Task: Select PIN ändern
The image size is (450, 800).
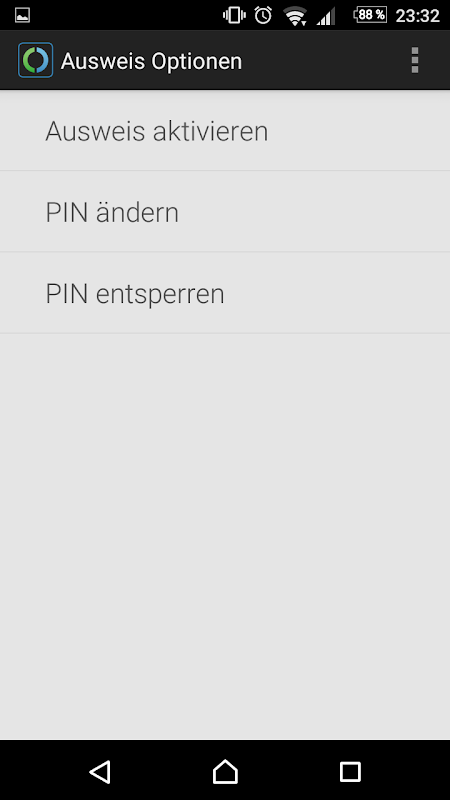Action: pos(225,212)
